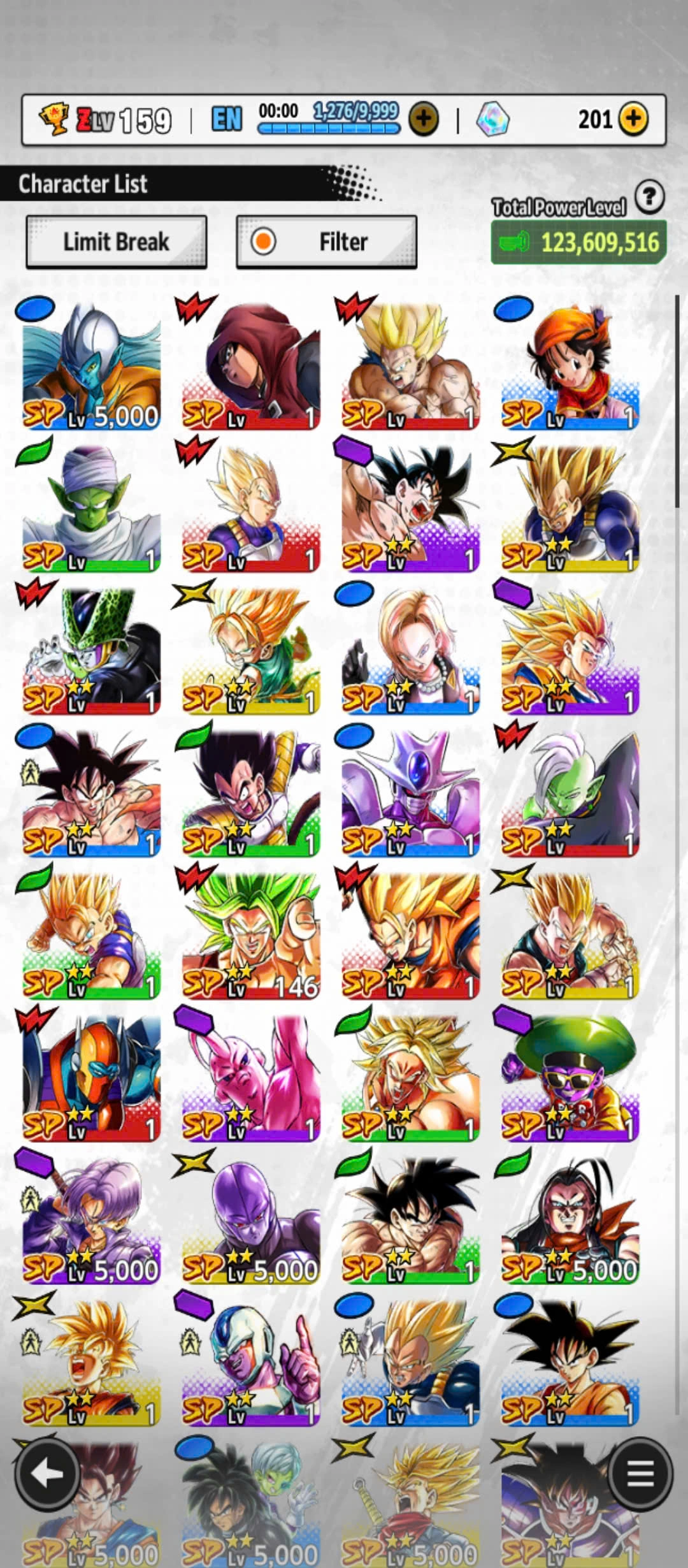Select the green Piccolo character card

click(x=91, y=507)
